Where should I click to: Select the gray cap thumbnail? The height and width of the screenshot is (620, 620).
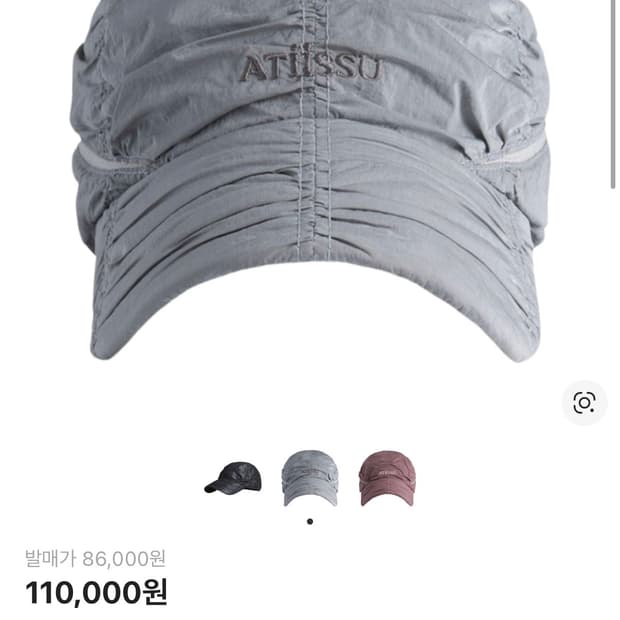click(310, 477)
